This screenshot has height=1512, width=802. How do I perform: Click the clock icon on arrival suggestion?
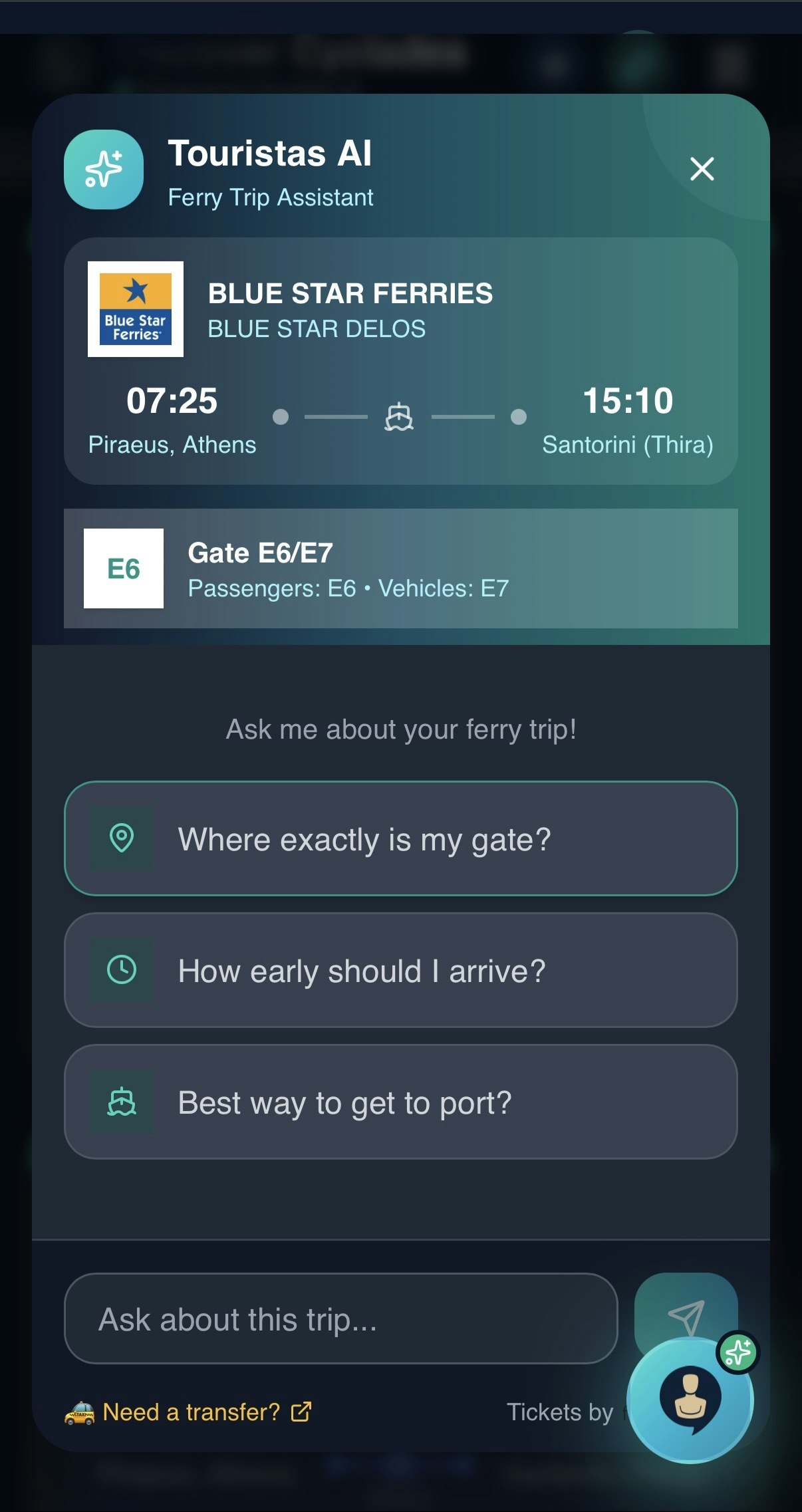(x=121, y=971)
